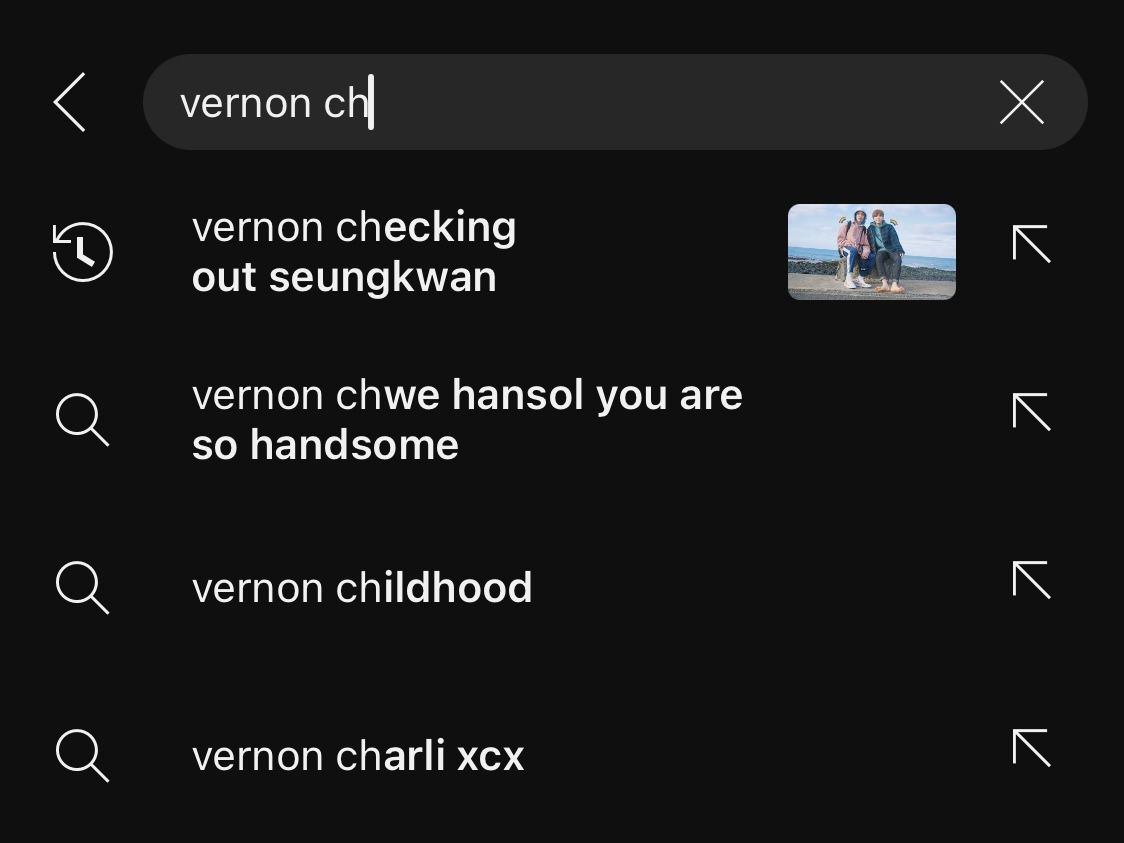This screenshot has height=843, width=1124.
Task: Insert 'vernon charli xcx' into the search box
Action: (x=1031, y=749)
